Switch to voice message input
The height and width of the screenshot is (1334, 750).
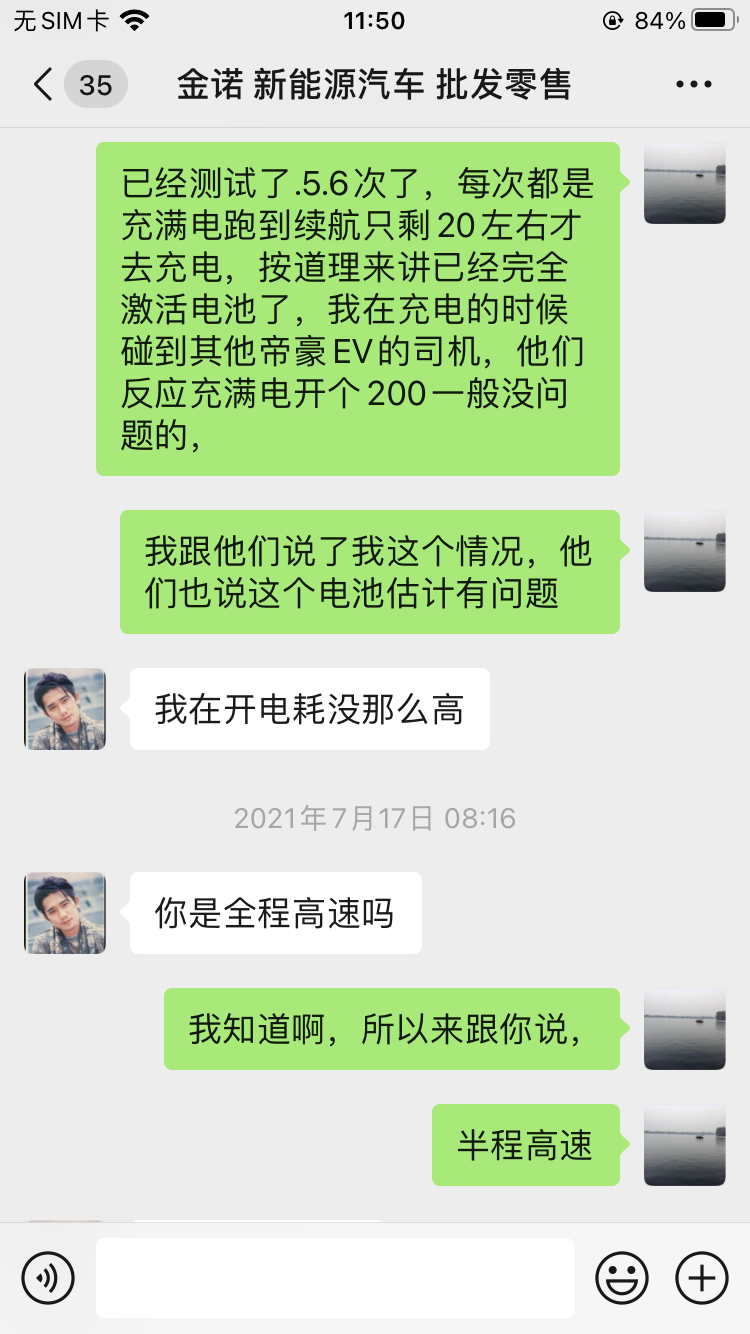pyautogui.click(x=48, y=1277)
